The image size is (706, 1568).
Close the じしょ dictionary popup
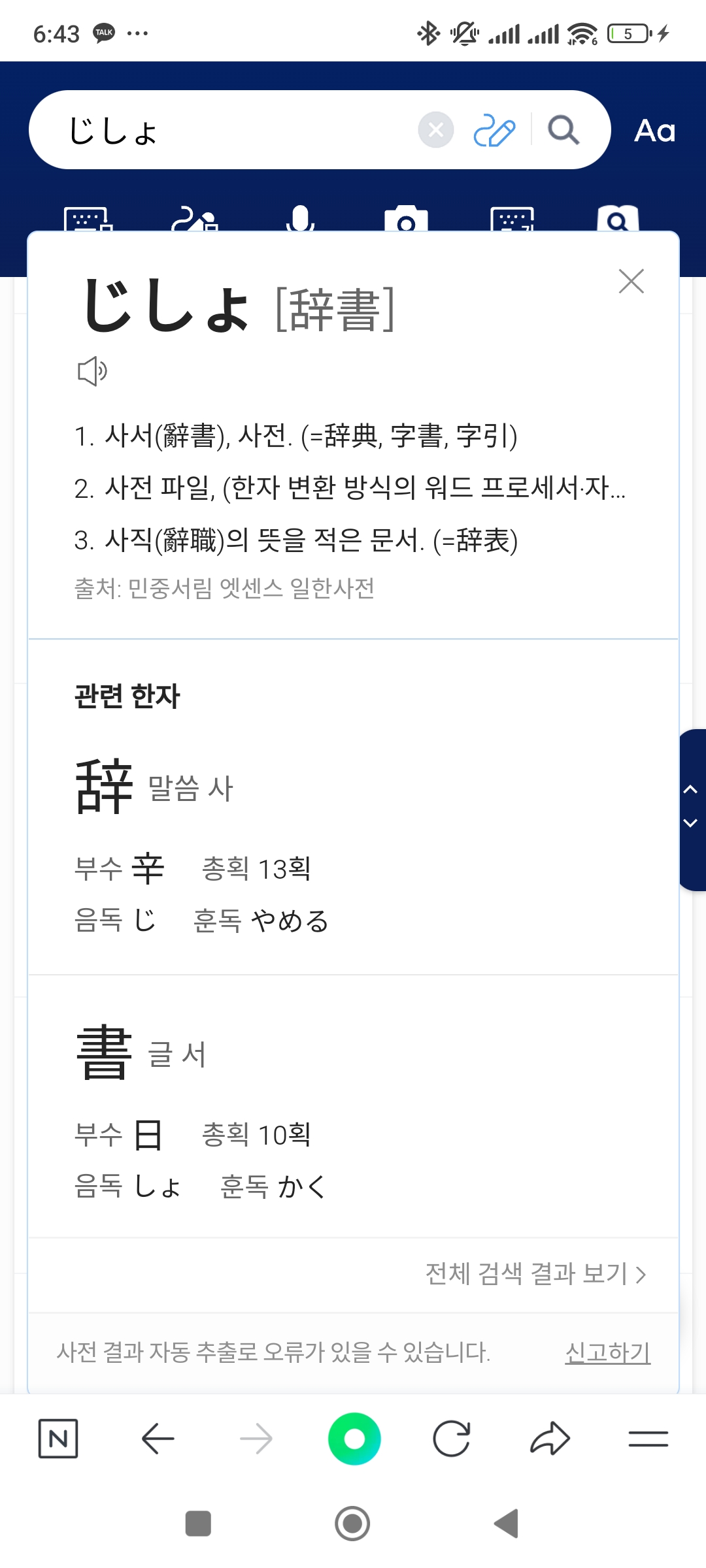(631, 282)
